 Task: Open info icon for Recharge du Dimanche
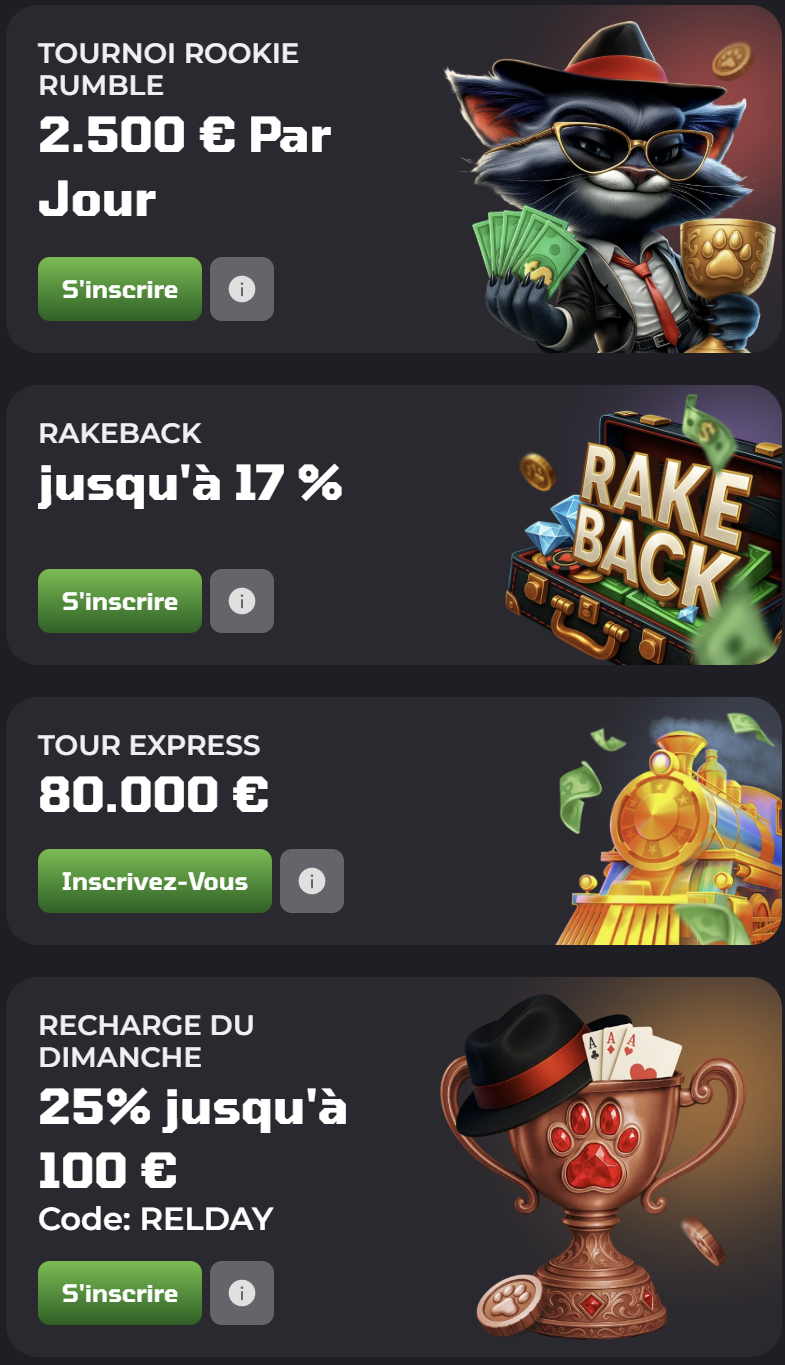(x=242, y=1293)
